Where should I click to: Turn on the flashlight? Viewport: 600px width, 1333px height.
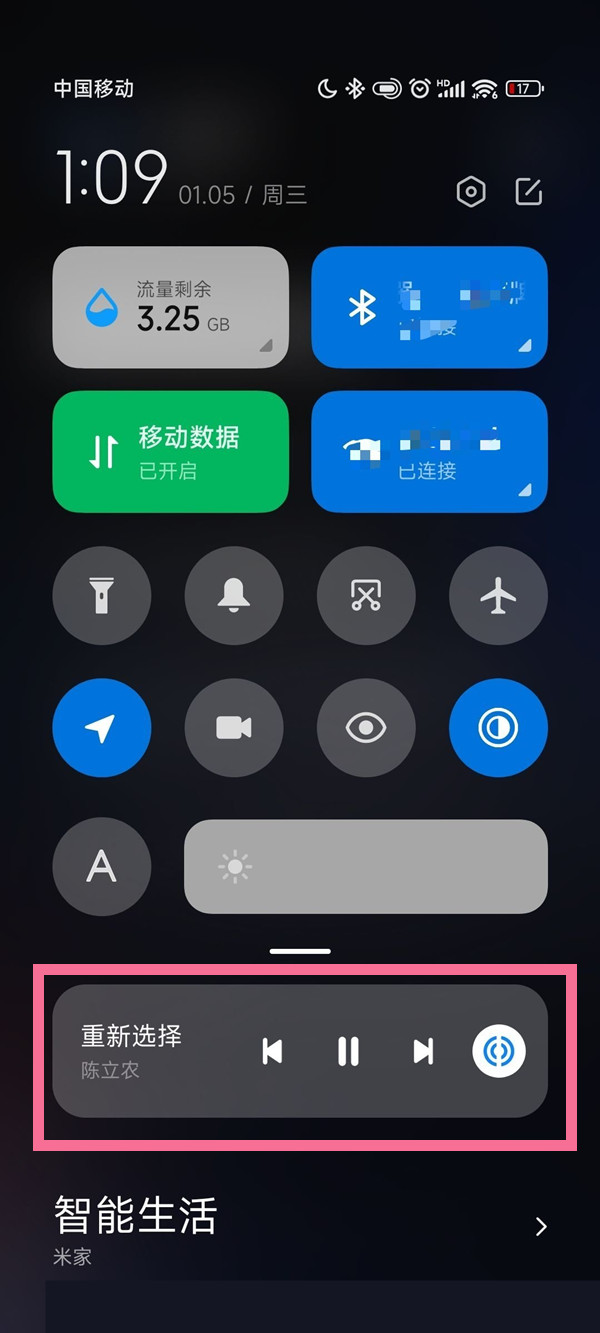click(x=102, y=596)
